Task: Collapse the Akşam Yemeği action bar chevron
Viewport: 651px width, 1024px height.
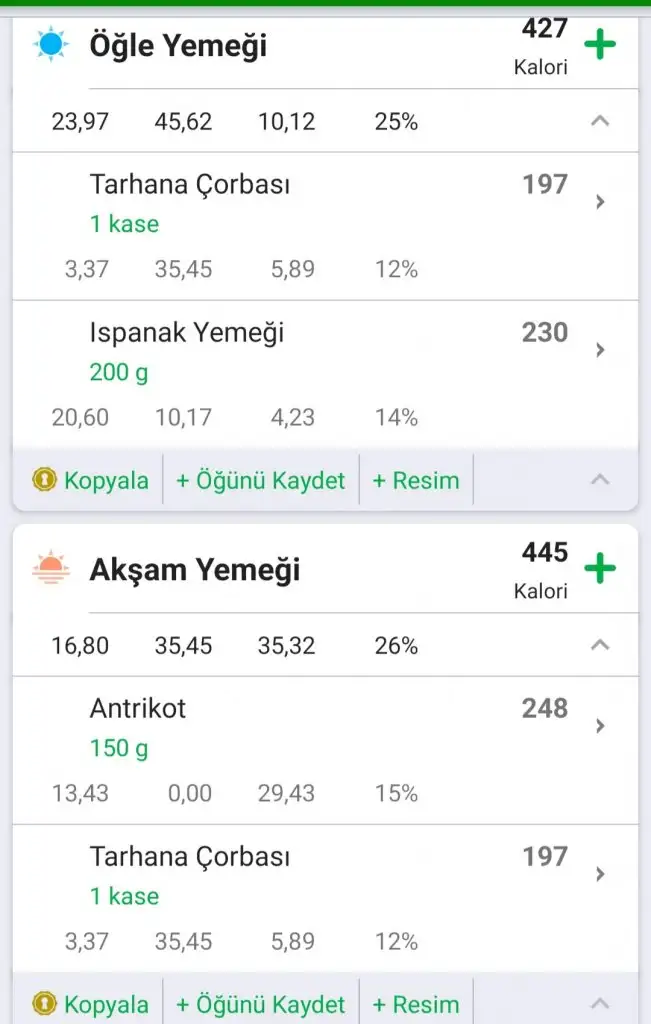Action: tap(600, 1003)
